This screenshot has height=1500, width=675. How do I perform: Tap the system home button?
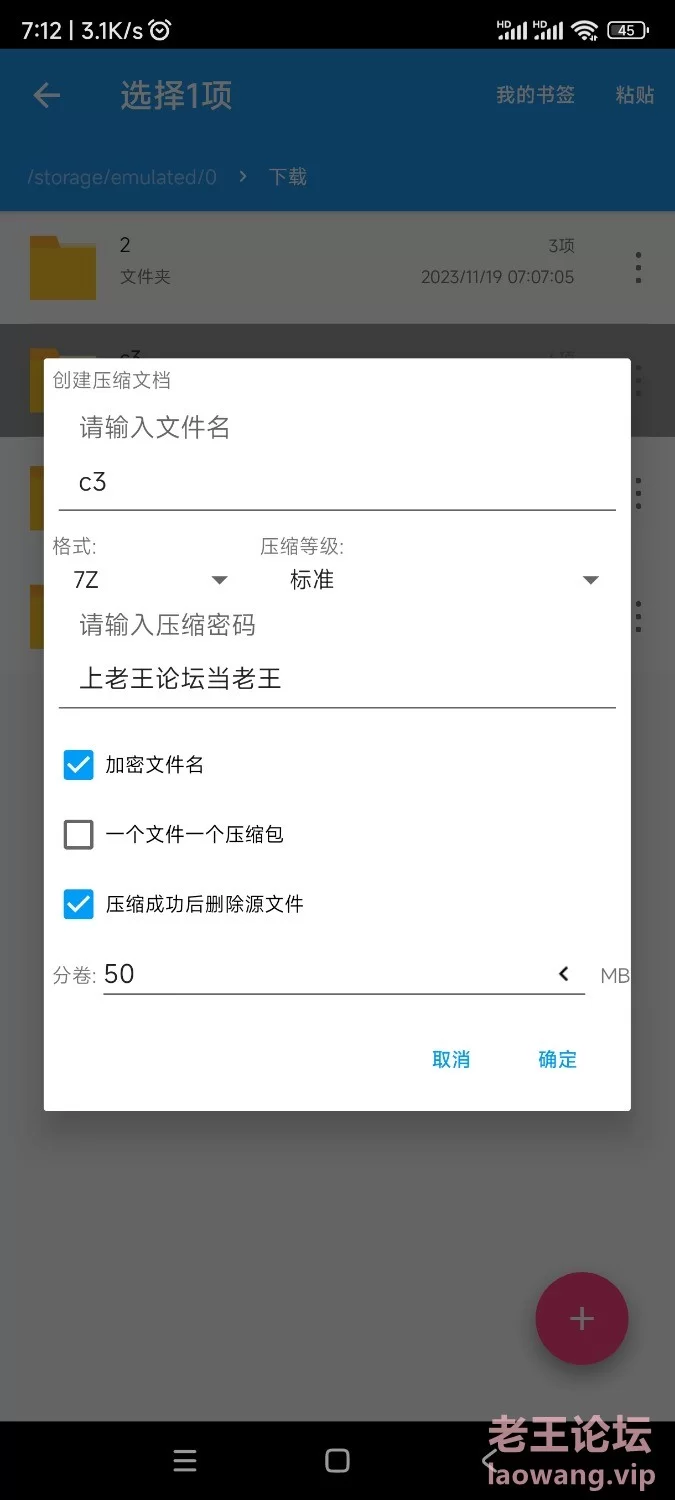coord(338,1461)
